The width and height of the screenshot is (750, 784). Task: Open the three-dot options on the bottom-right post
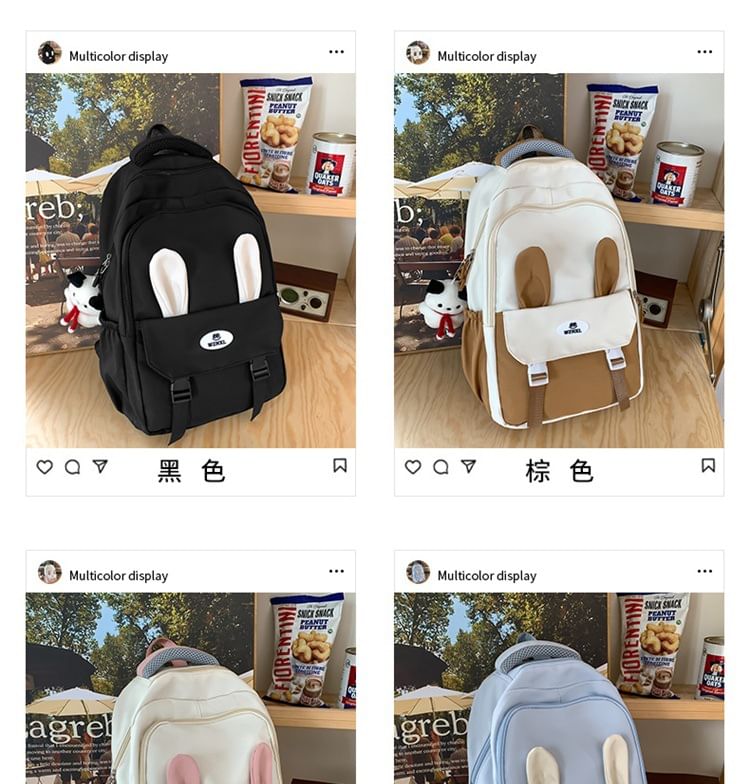[x=704, y=570]
